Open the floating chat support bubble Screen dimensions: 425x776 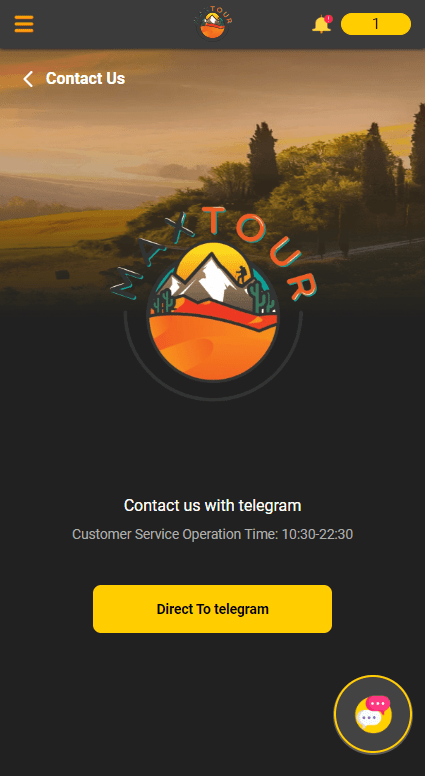pyautogui.click(x=373, y=714)
